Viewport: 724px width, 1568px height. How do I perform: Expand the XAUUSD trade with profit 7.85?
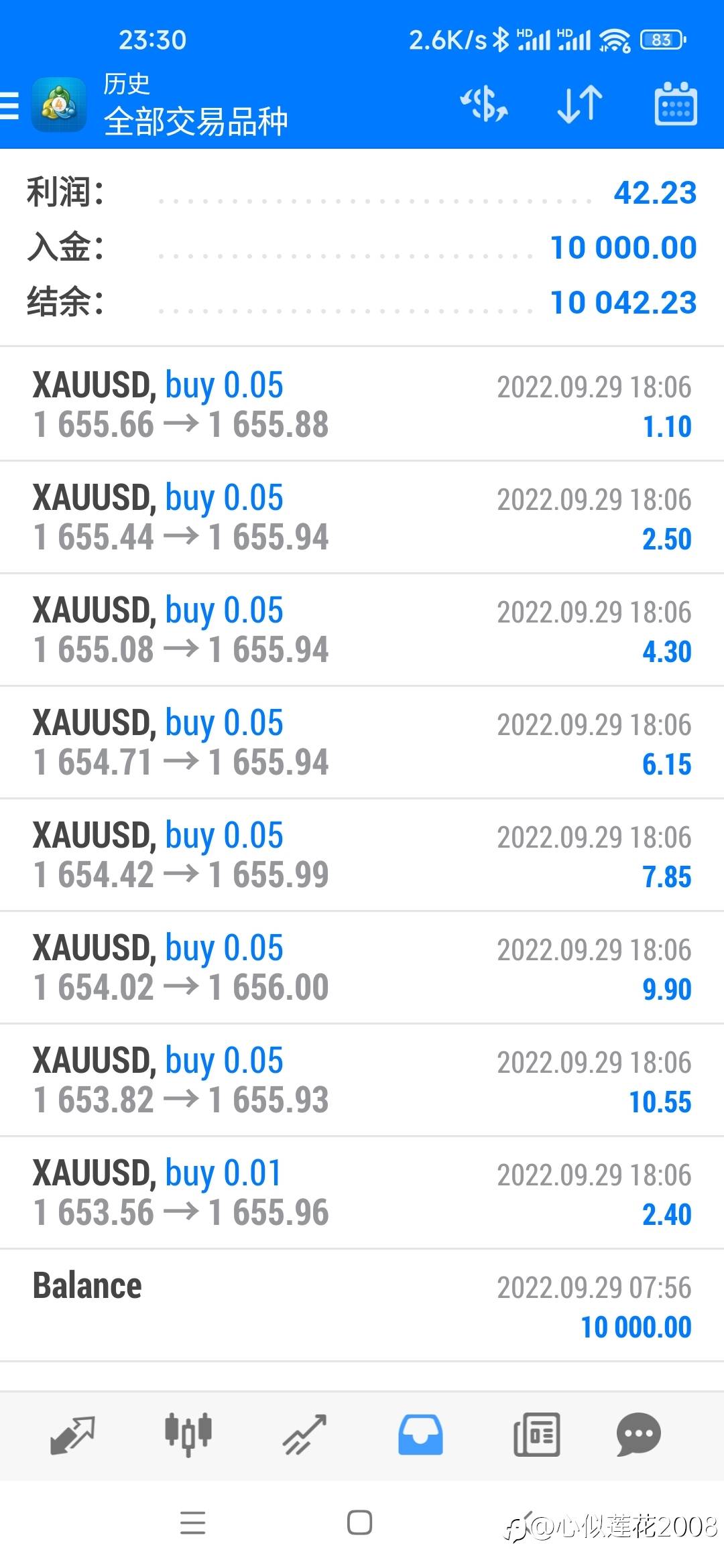(x=362, y=855)
